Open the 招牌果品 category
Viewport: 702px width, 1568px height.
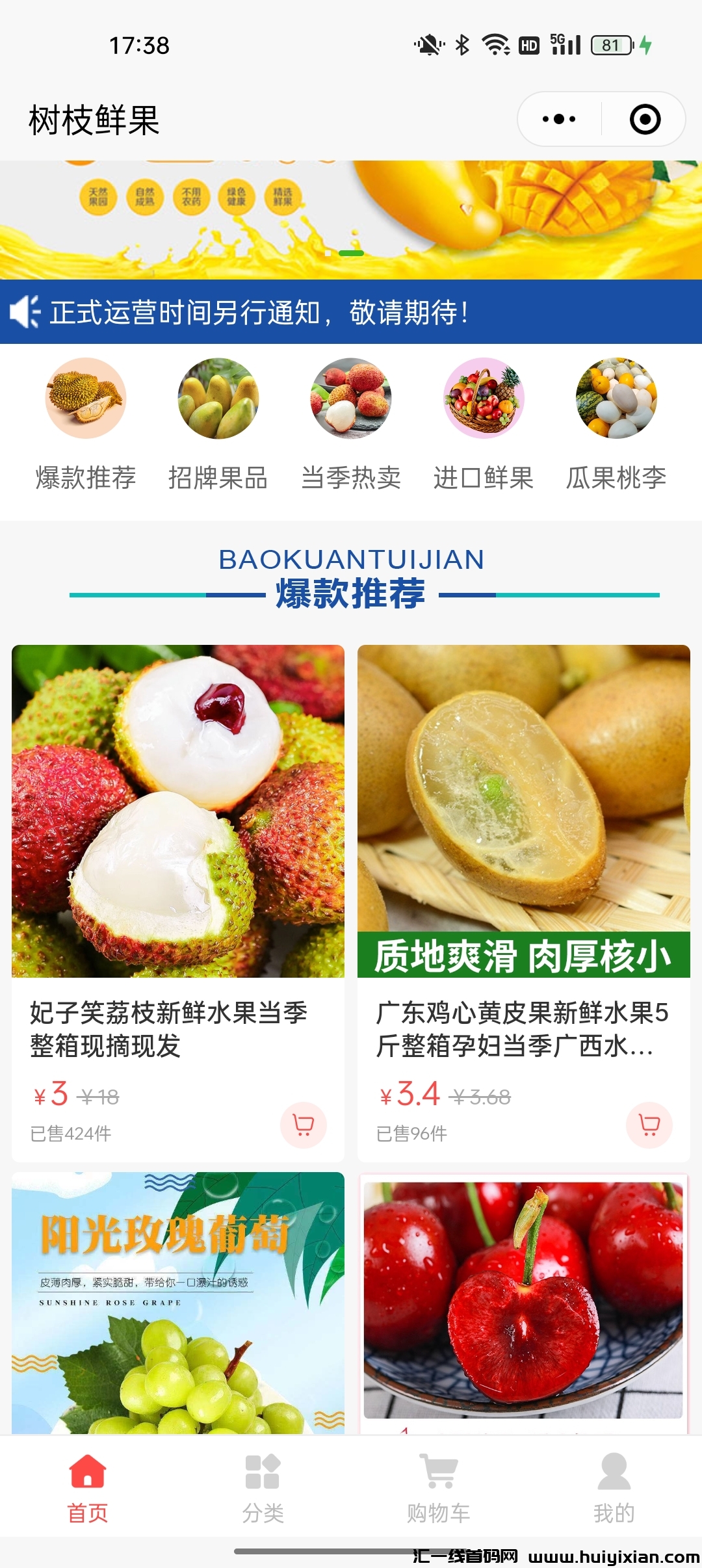click(x=218, y=423)
